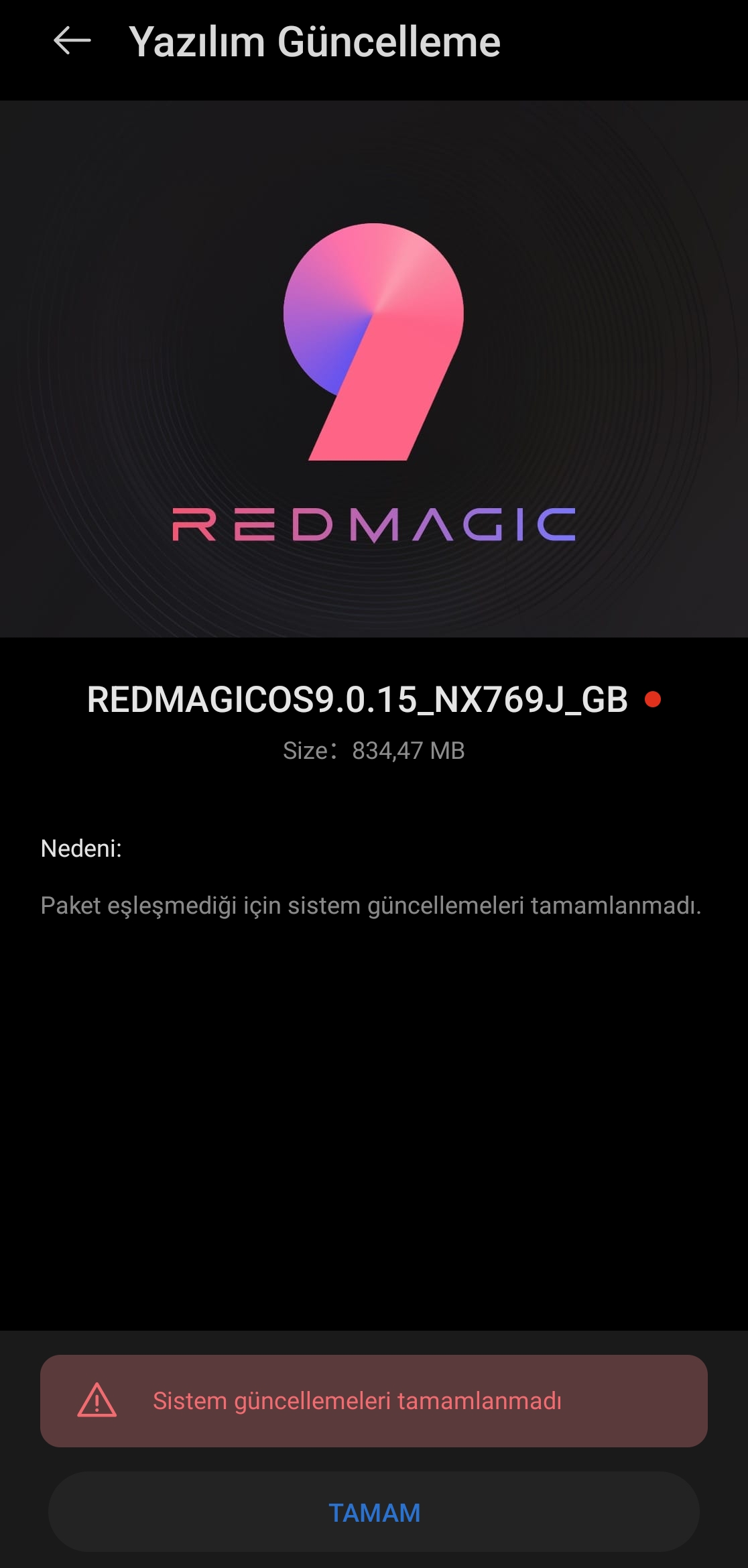The width and height of the screenshot is (748, 1568).
Task: Confirm with the TAMAM button
Action: click(374, 1512)
